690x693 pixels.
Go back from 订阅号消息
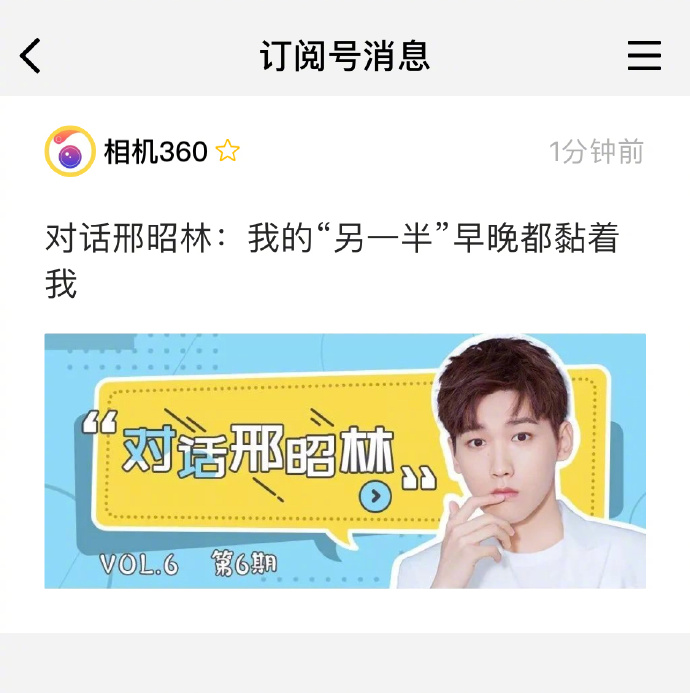click(31, 56)
